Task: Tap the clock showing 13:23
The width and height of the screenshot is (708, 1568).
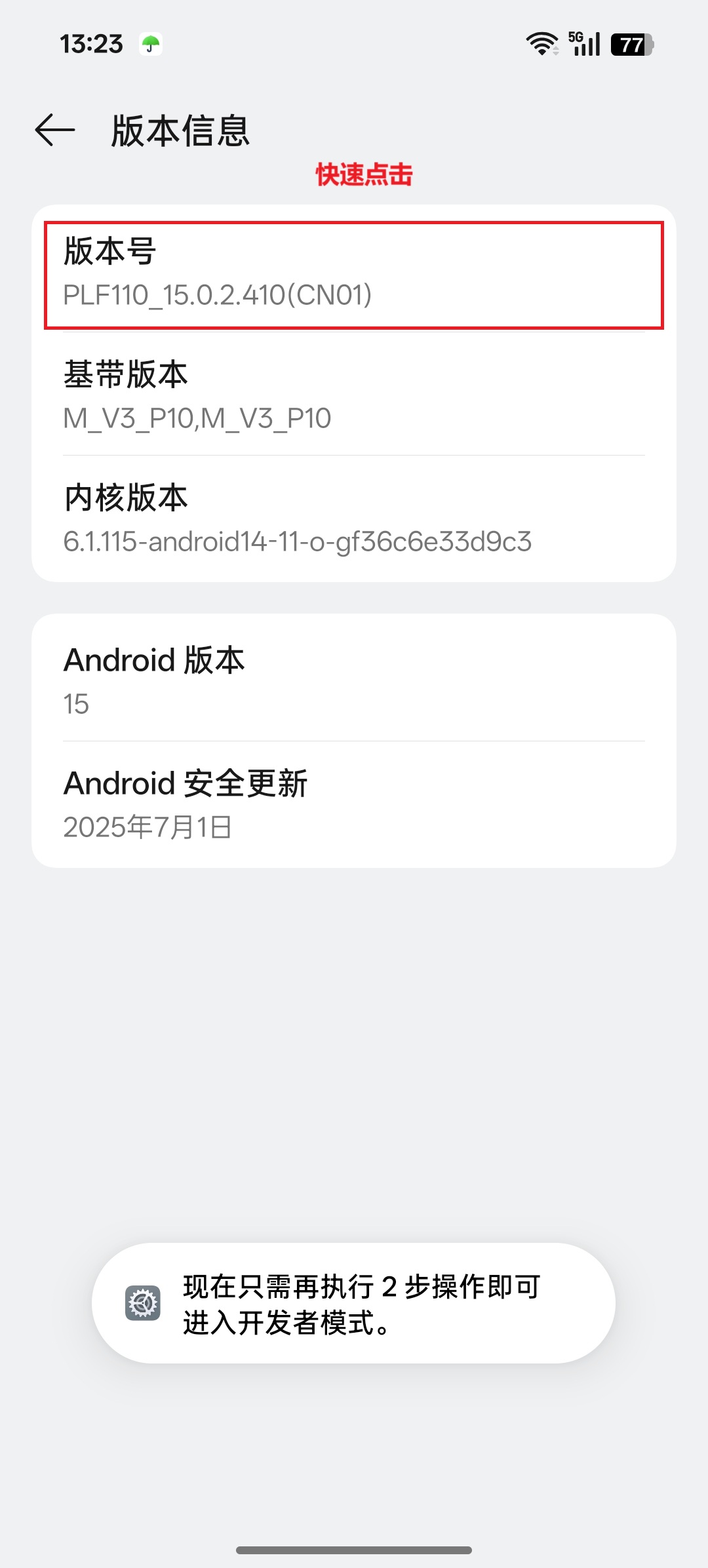Action: 92,45
